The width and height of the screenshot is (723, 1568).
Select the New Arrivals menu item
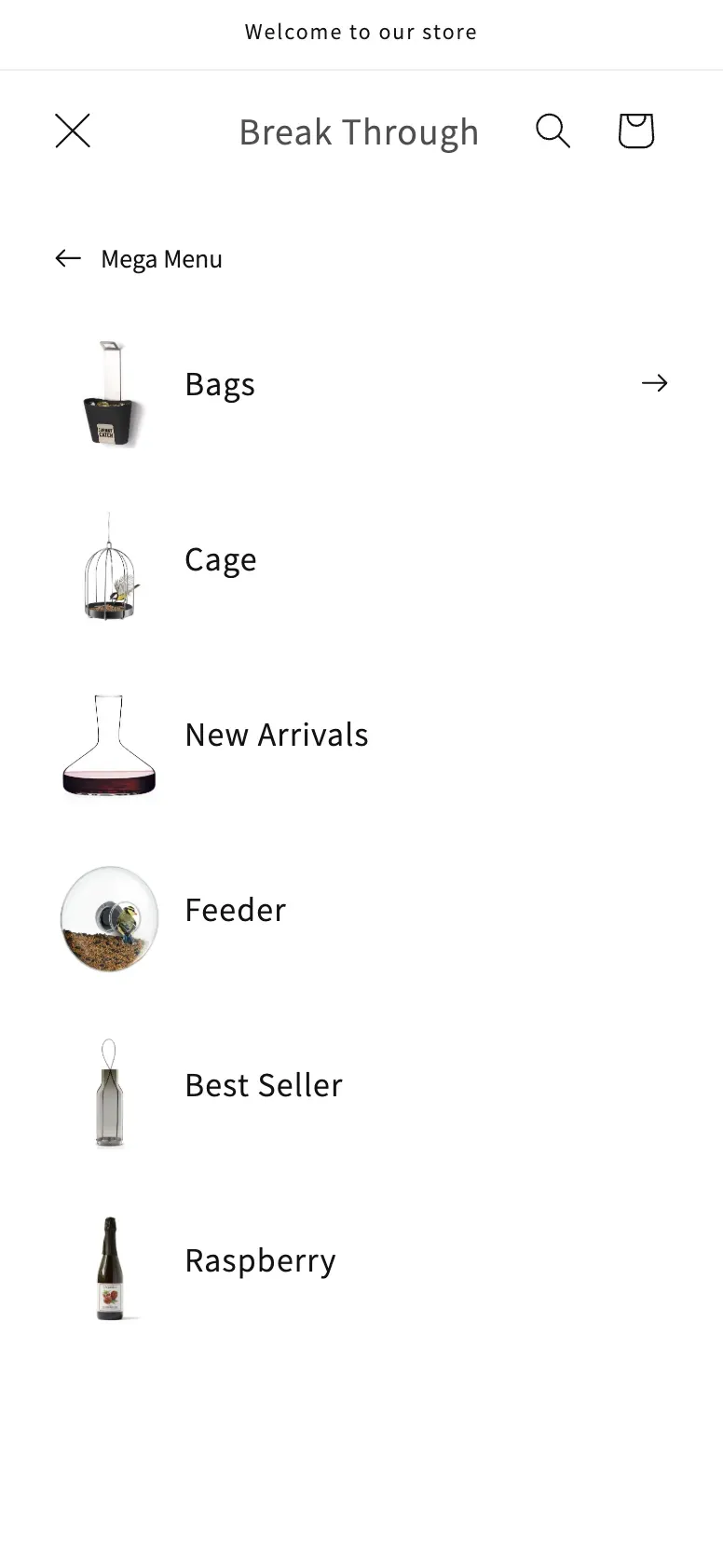[277, 734]
